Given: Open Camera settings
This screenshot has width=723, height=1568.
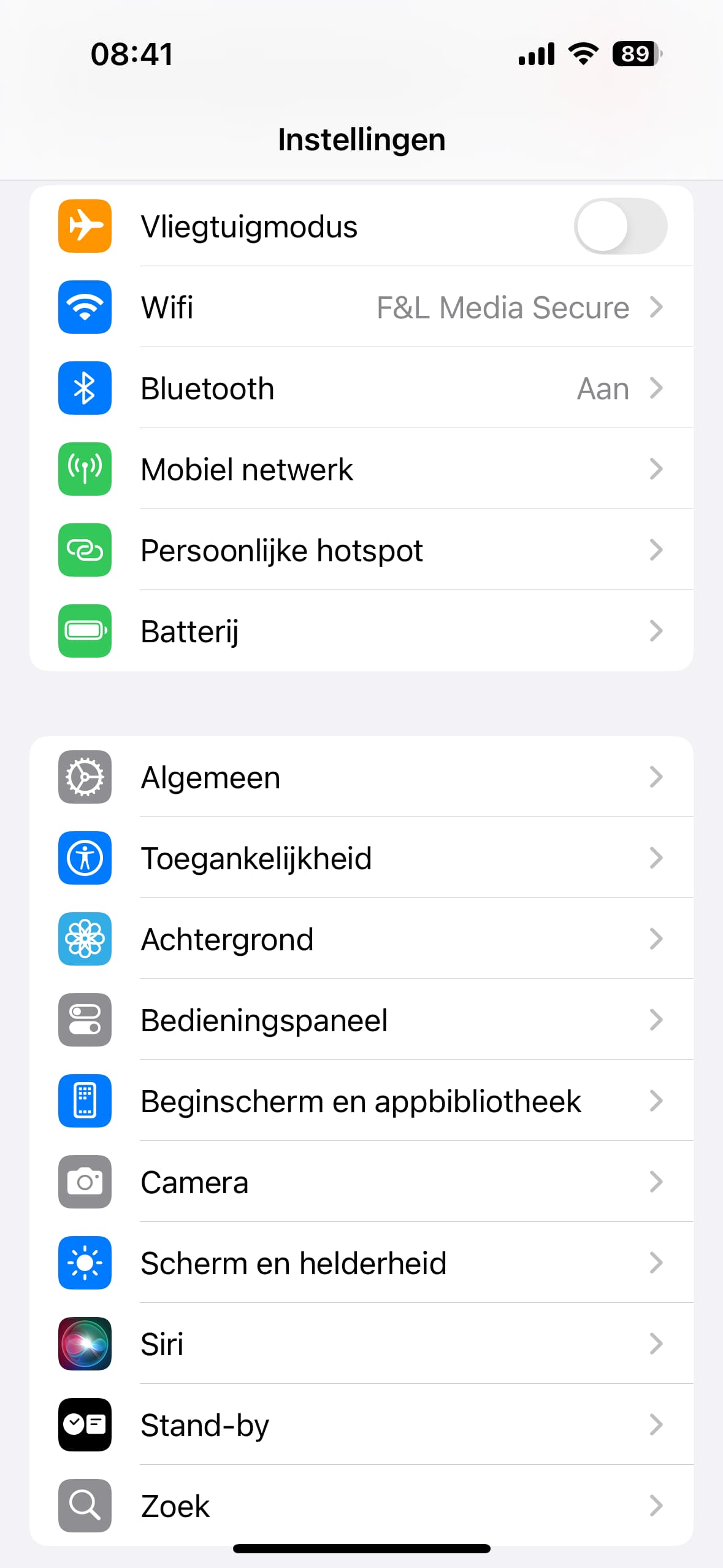Looking at the screenshot, I should click(x=361, y=1182).
